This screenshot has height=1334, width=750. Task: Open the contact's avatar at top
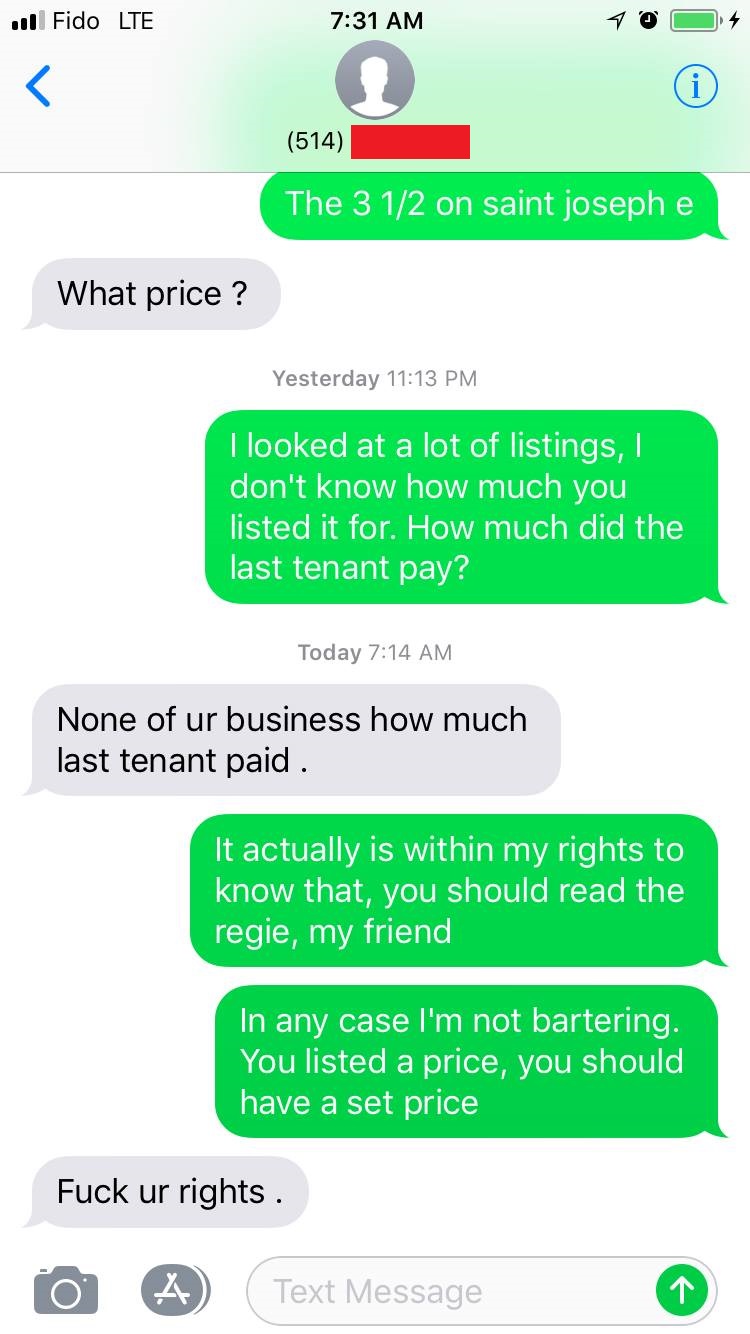[375, 82]
